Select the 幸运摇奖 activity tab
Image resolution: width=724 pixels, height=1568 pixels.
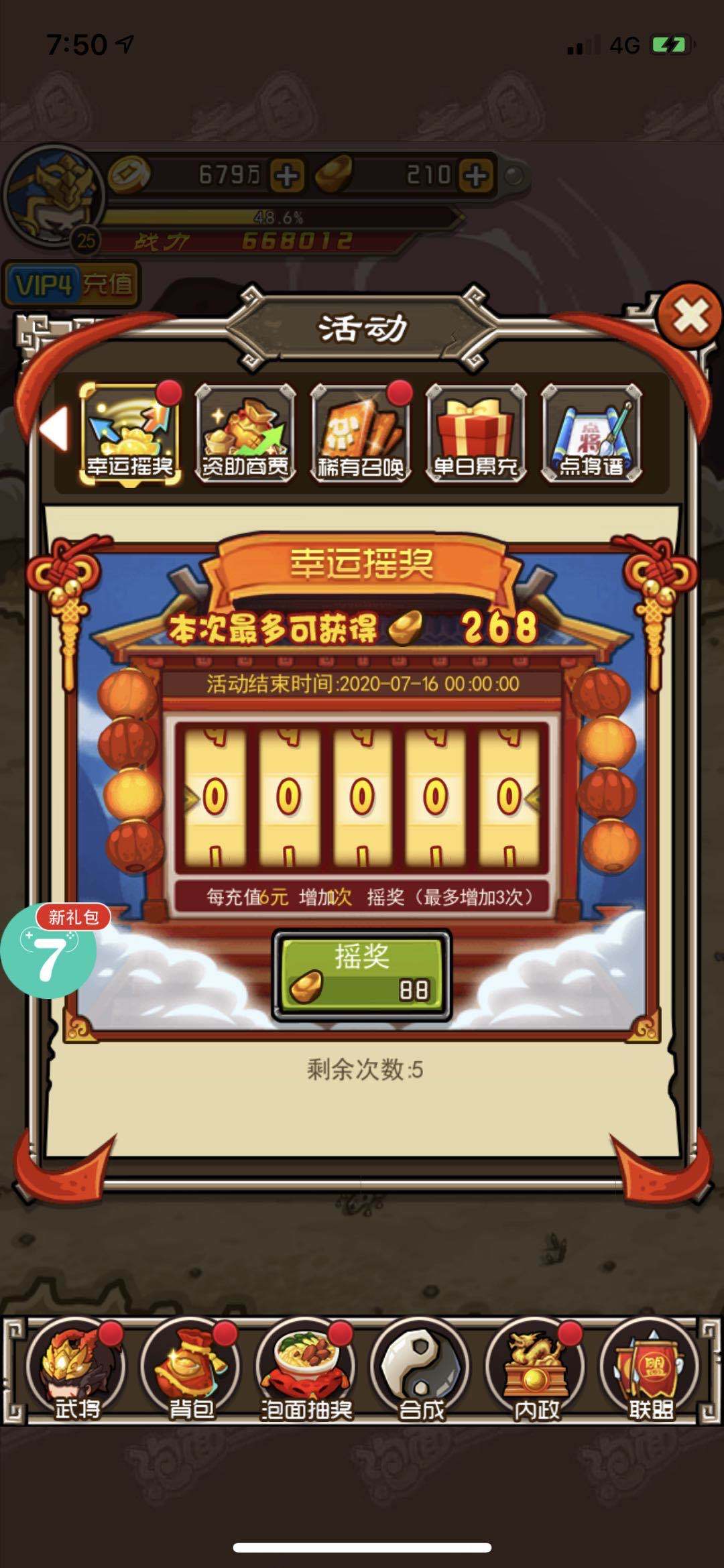[129, 434]
